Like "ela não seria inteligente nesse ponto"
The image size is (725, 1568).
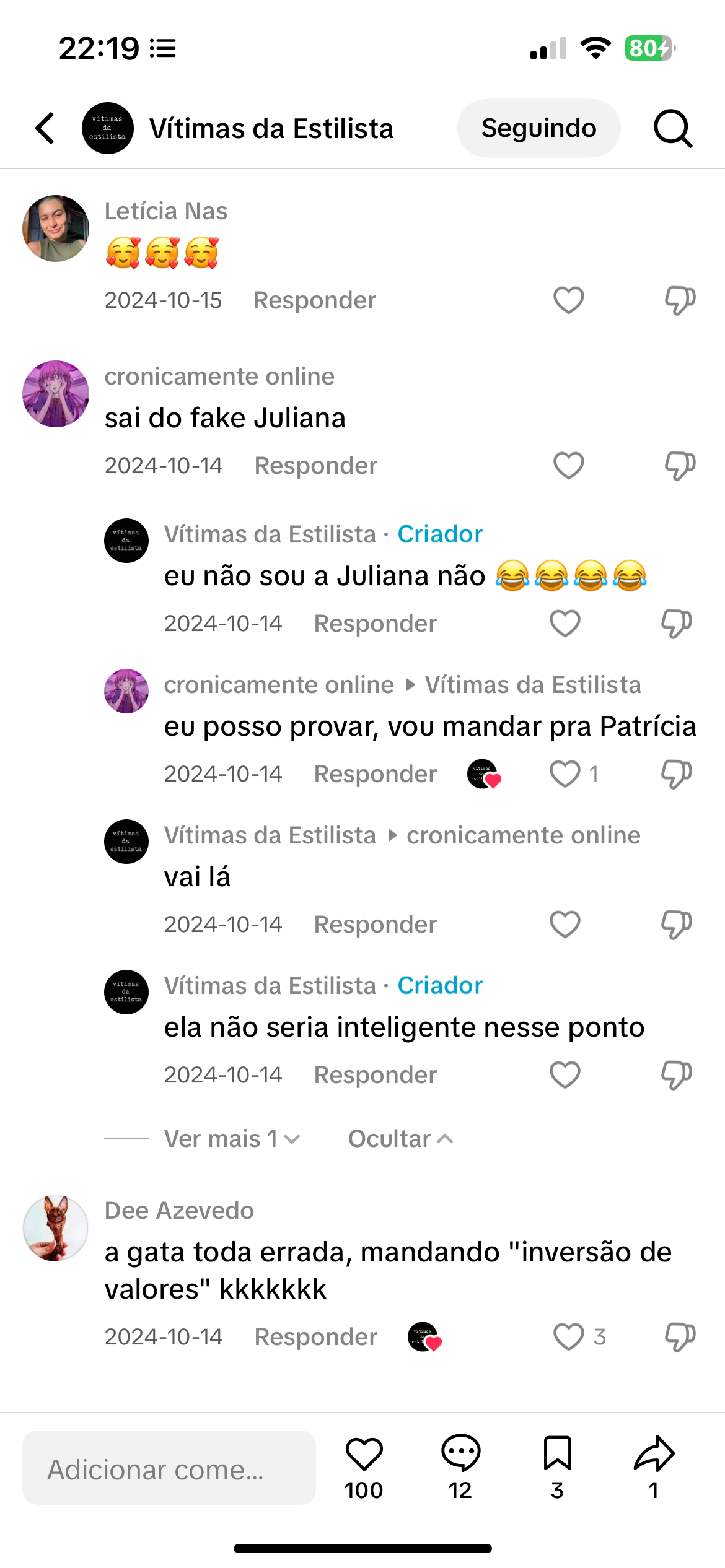pos(565,1075)
